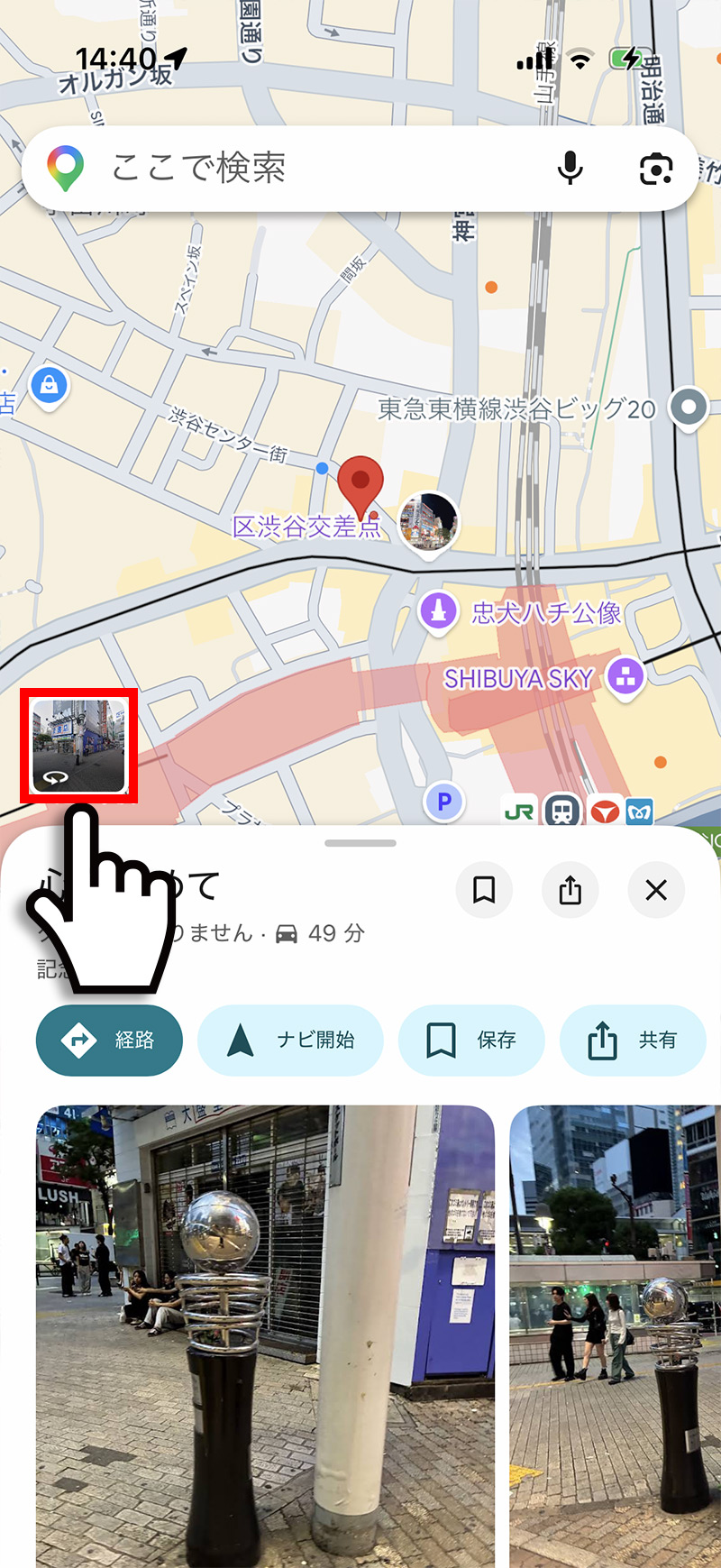Viewport: 721px width, 1568px height.
Task: Tap the 経路 directions button
Action: tap(109, 1041)
